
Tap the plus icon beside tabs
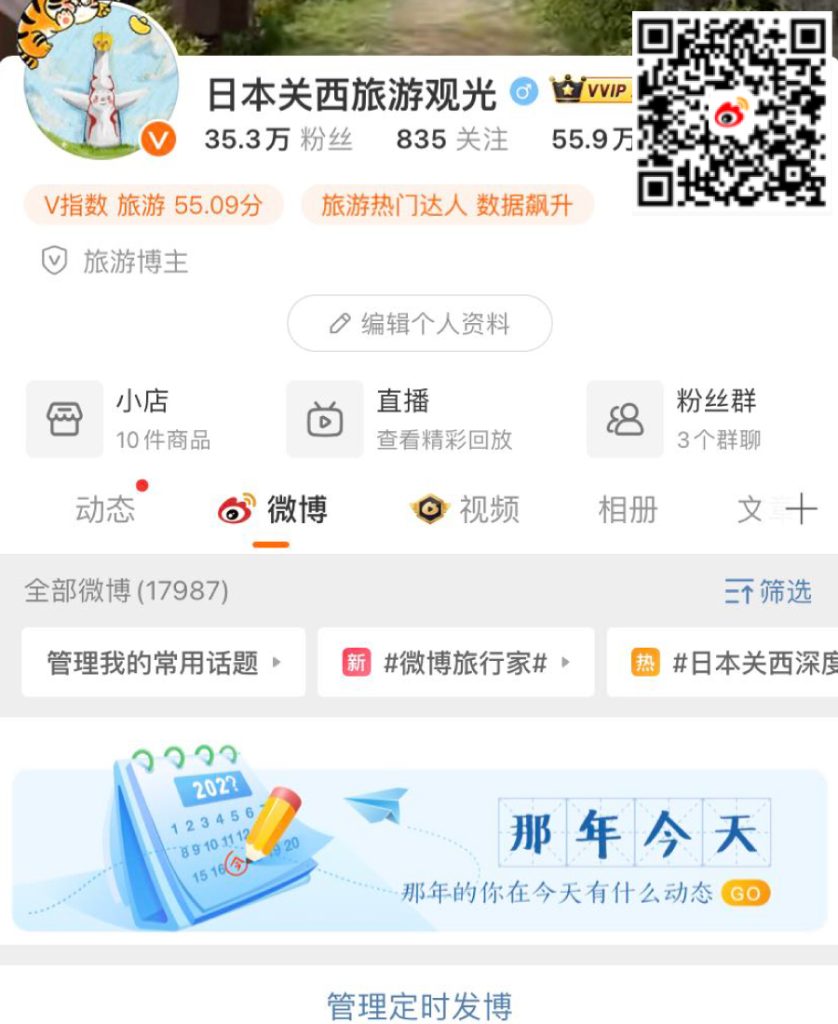click(801, 510)
